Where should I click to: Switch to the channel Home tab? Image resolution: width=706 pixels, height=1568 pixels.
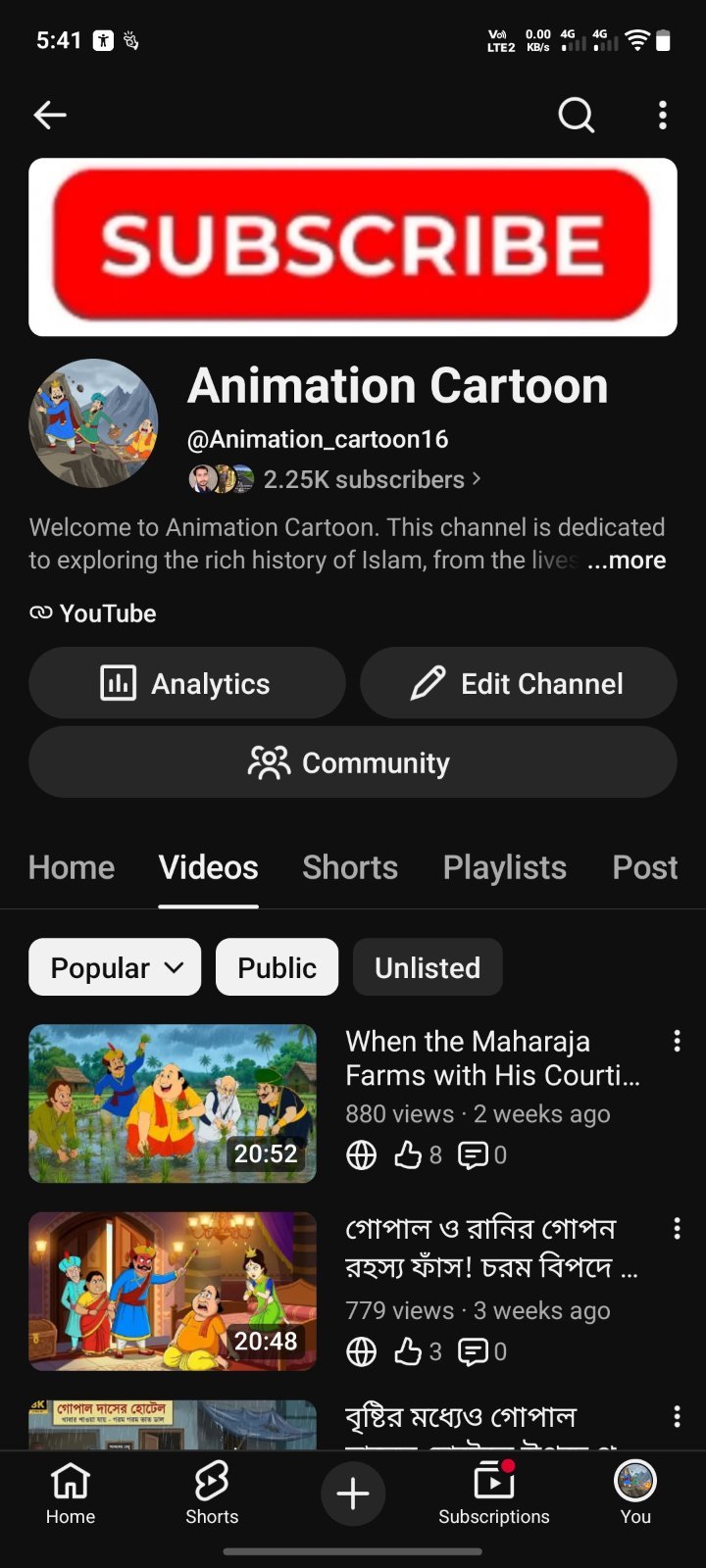(72, 867)
